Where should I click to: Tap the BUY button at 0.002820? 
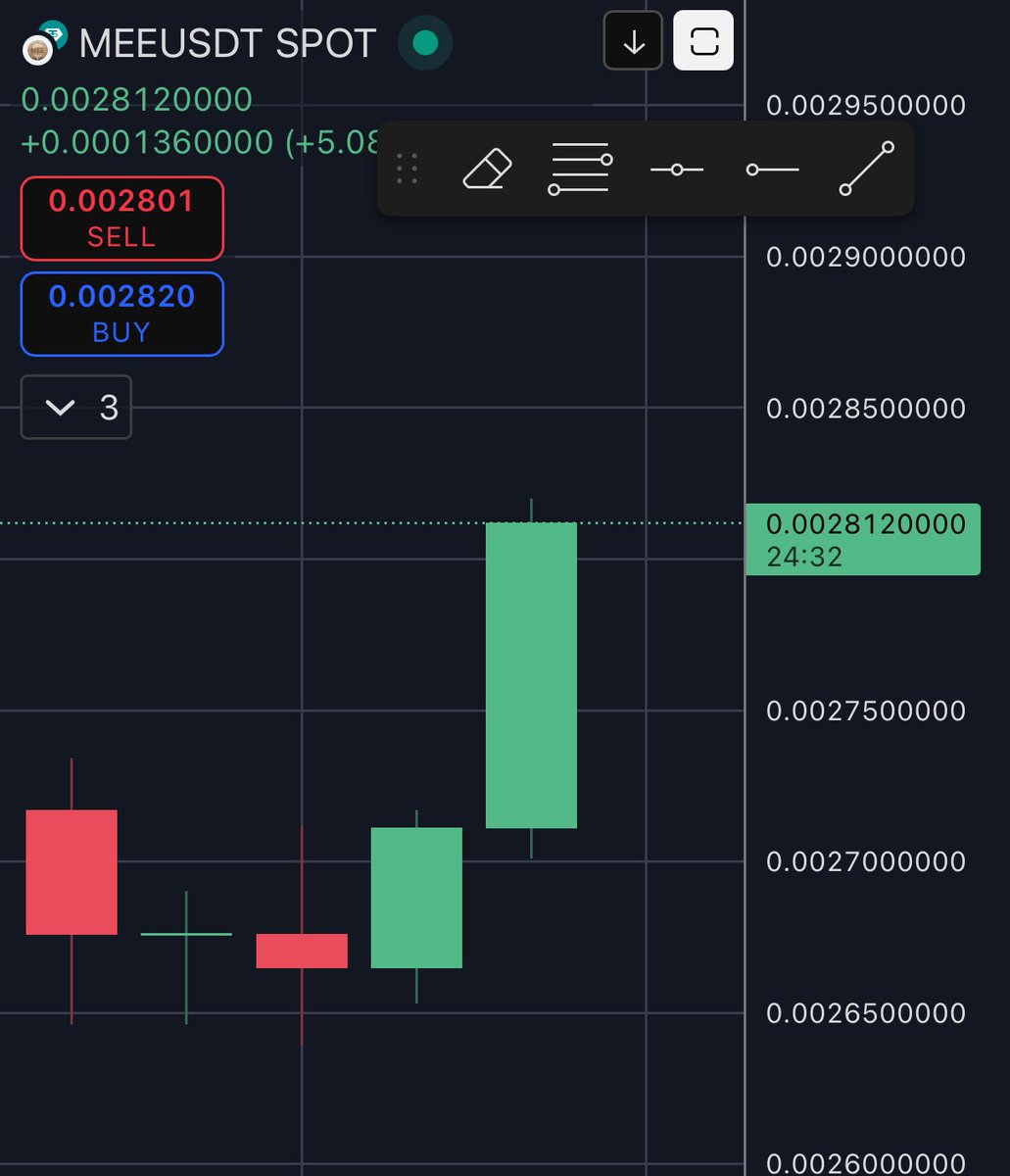pos(121,314)
